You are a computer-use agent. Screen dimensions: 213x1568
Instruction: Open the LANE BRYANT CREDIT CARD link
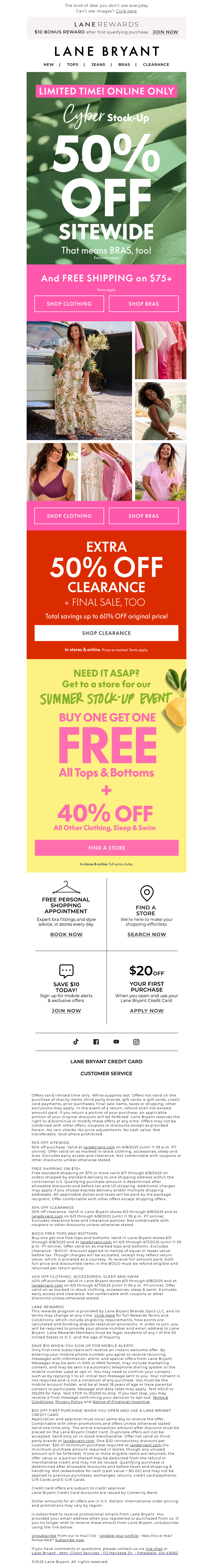pos(106,1061)
